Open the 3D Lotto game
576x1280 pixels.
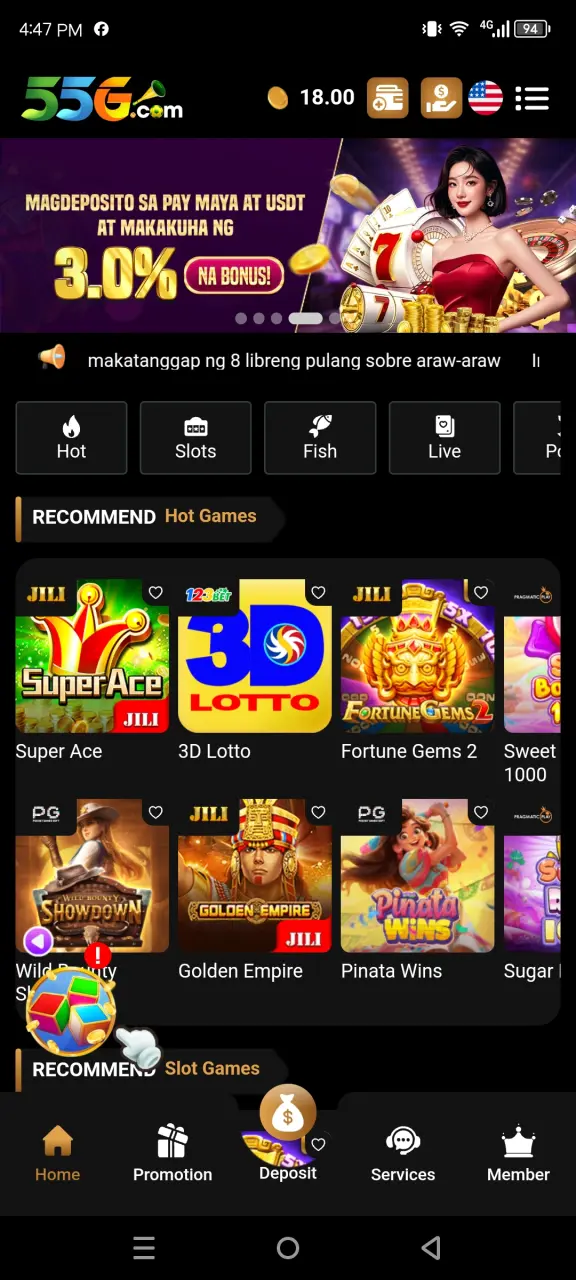(255, 656)
